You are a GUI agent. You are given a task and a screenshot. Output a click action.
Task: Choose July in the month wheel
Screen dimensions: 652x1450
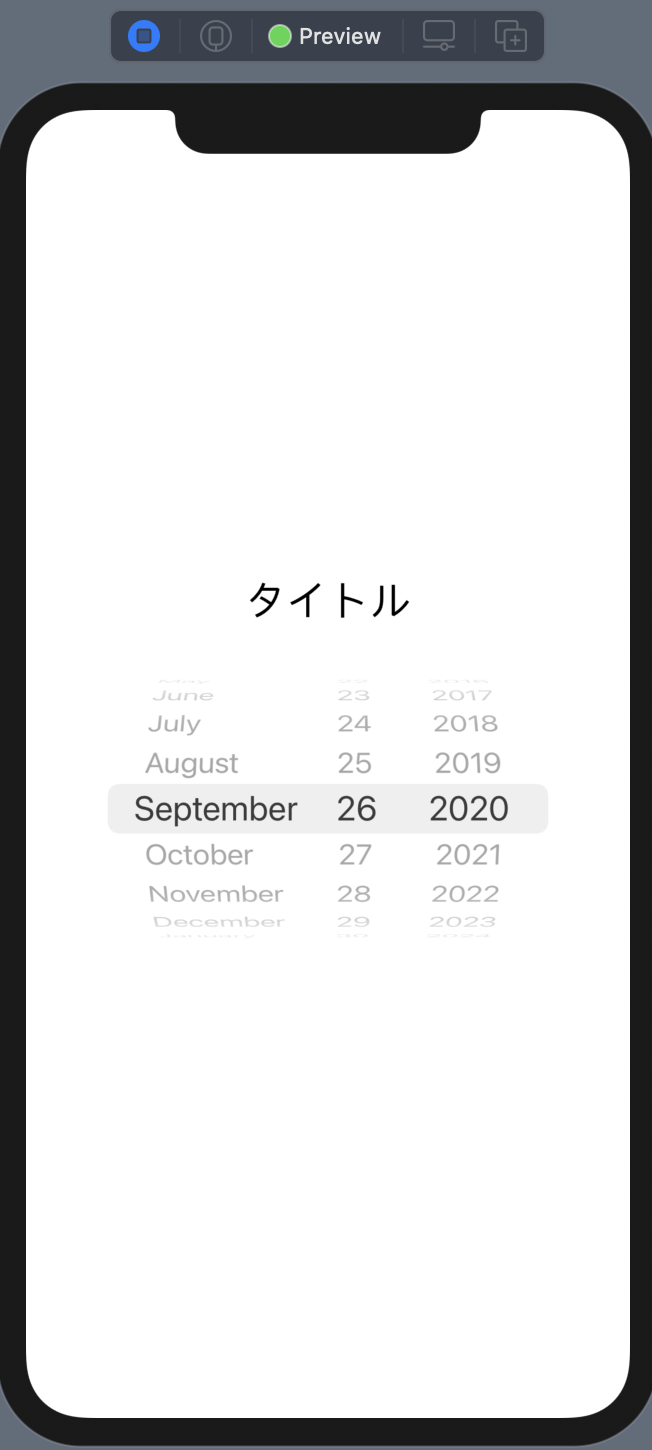(174, 723)
